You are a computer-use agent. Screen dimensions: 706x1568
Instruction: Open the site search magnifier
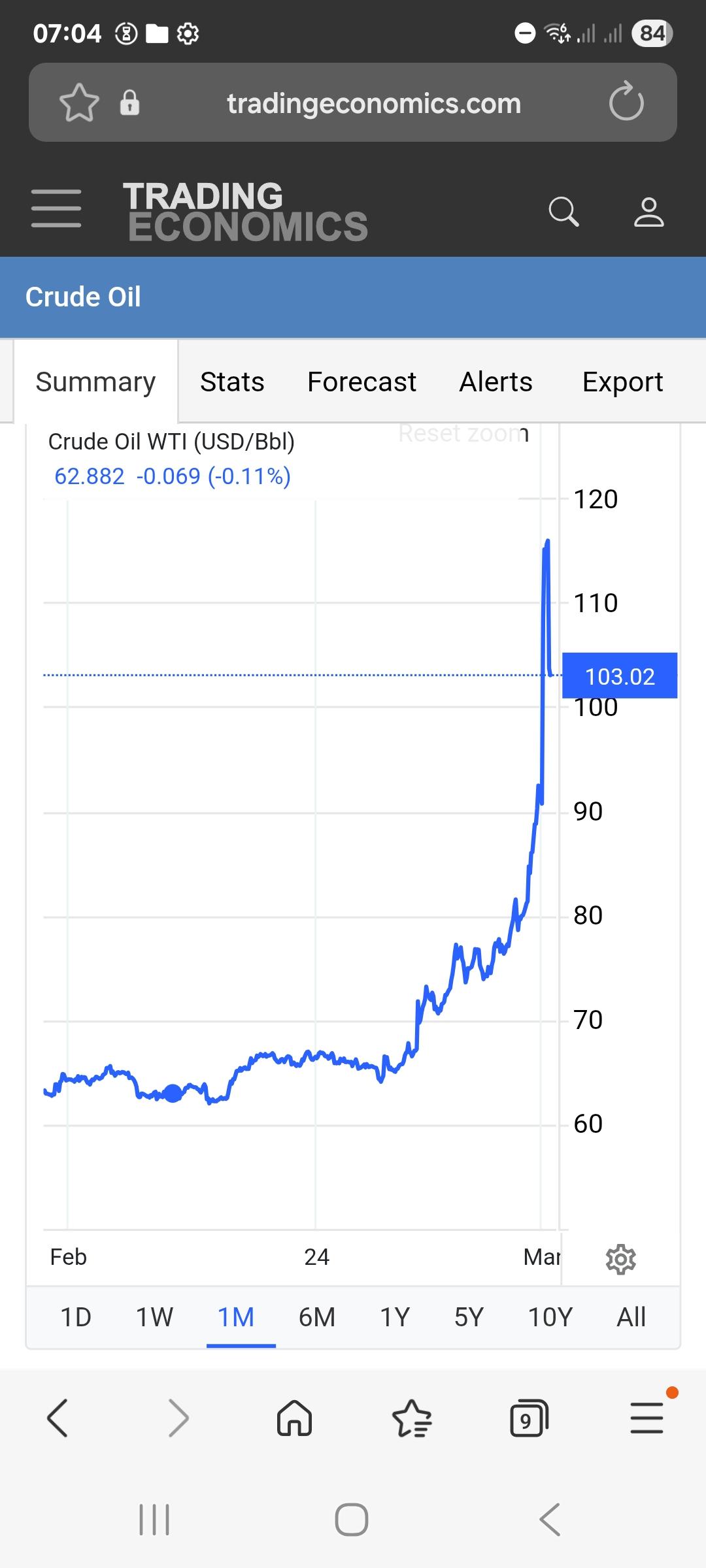(563, 211)
